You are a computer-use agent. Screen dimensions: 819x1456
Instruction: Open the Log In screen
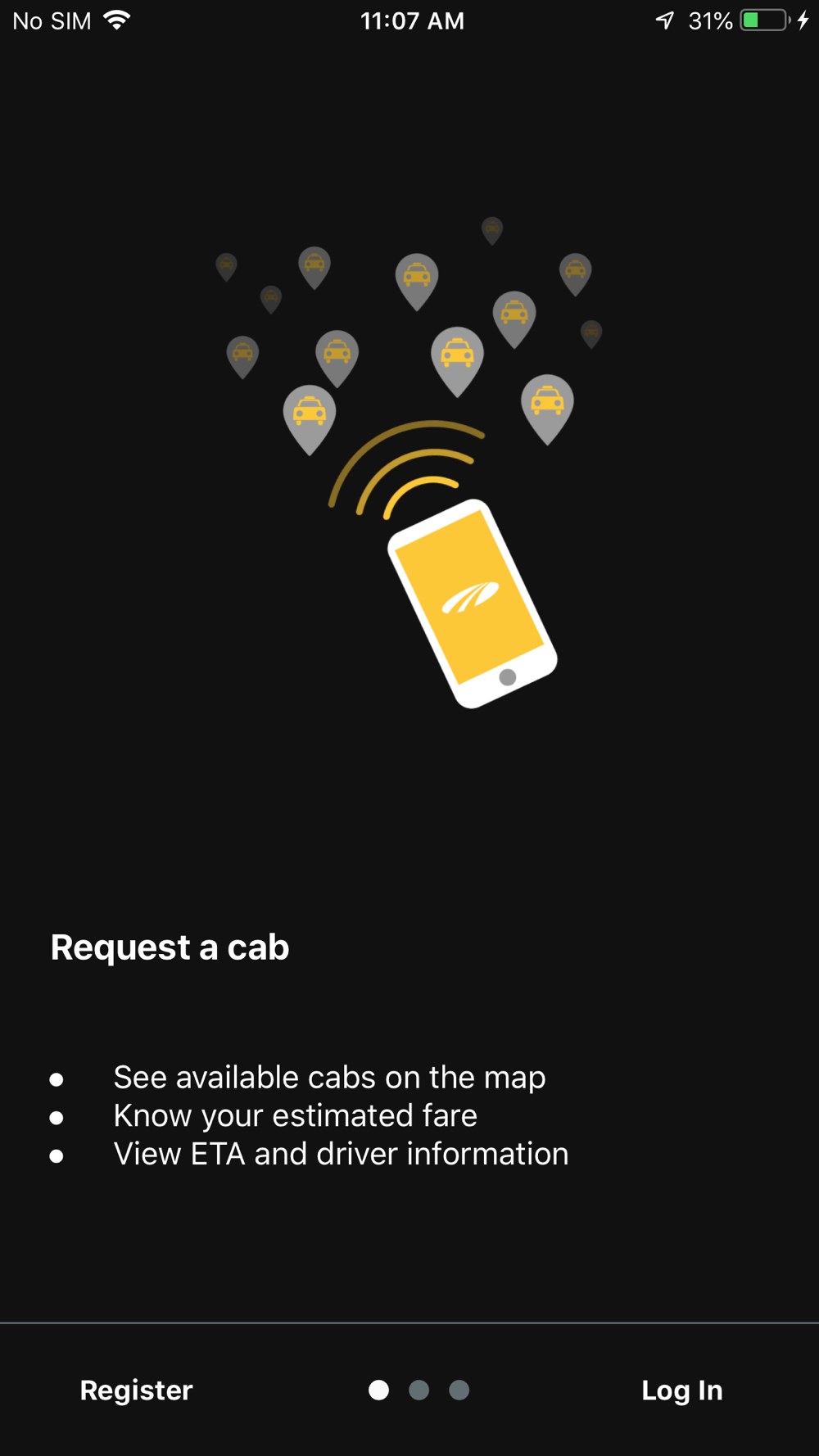[681, 1390]
